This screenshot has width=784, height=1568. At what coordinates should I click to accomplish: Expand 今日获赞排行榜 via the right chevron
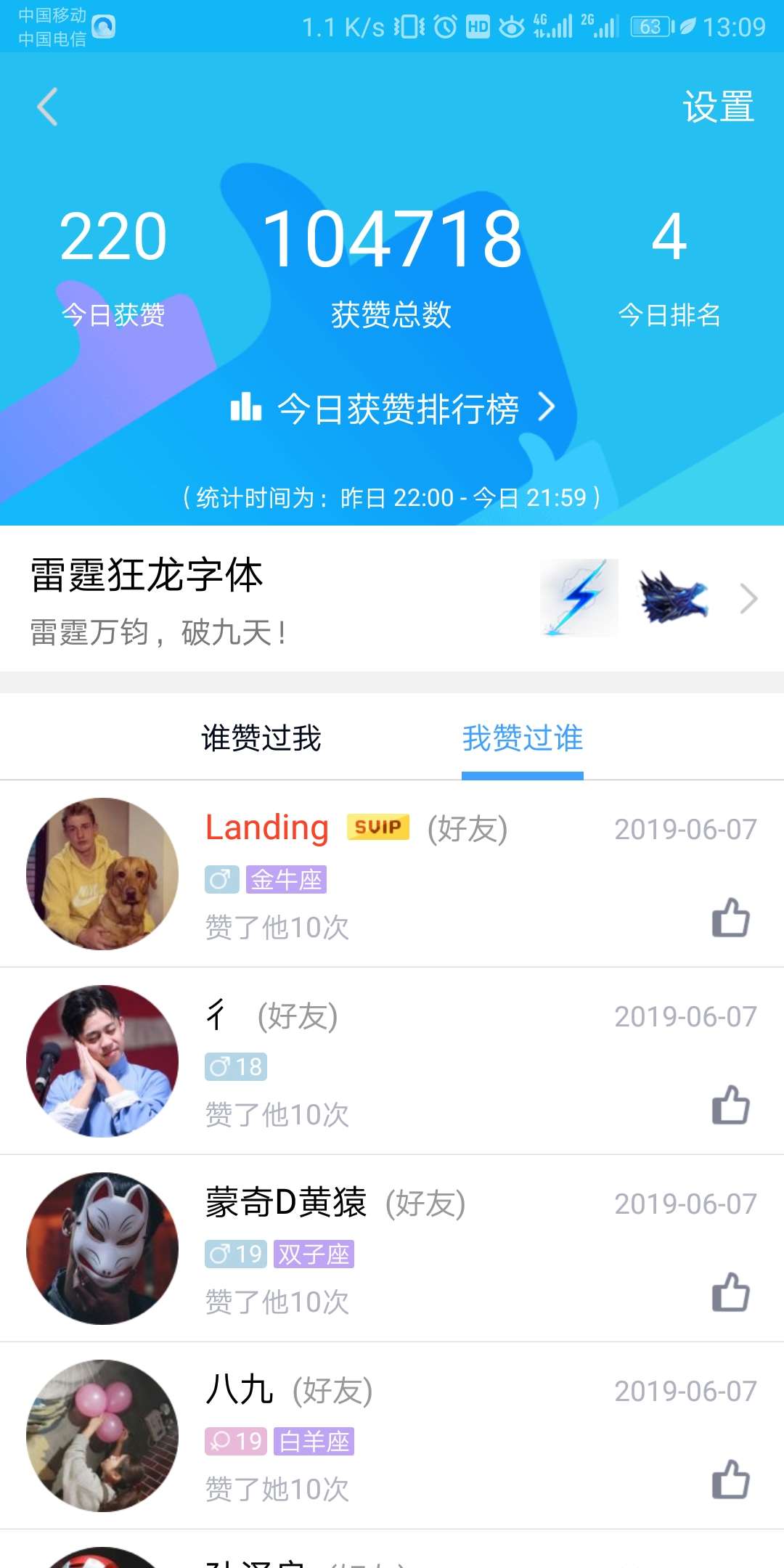coord(548,409)
